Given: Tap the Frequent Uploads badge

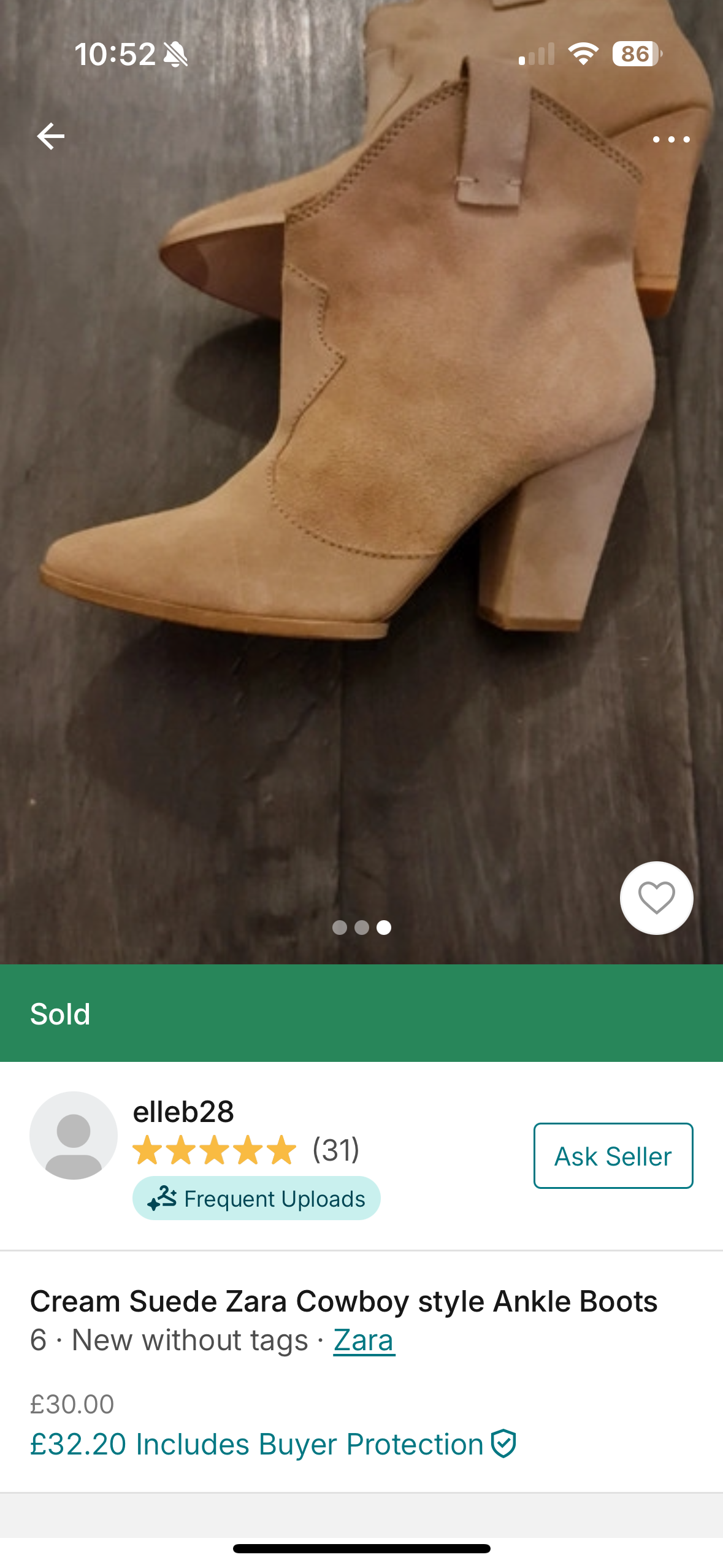Looking at the screenshot, I should click(256, 1198).
